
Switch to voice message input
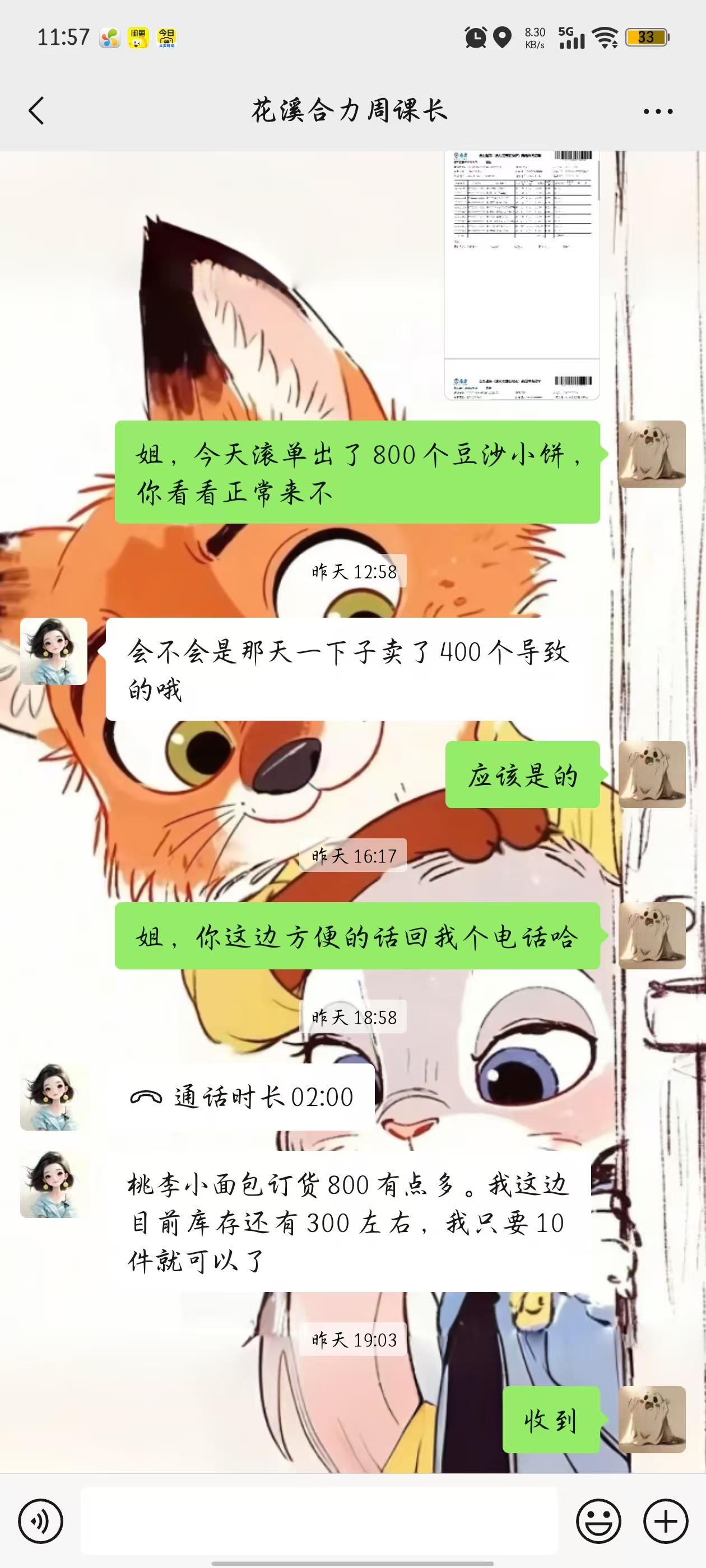40,1521
